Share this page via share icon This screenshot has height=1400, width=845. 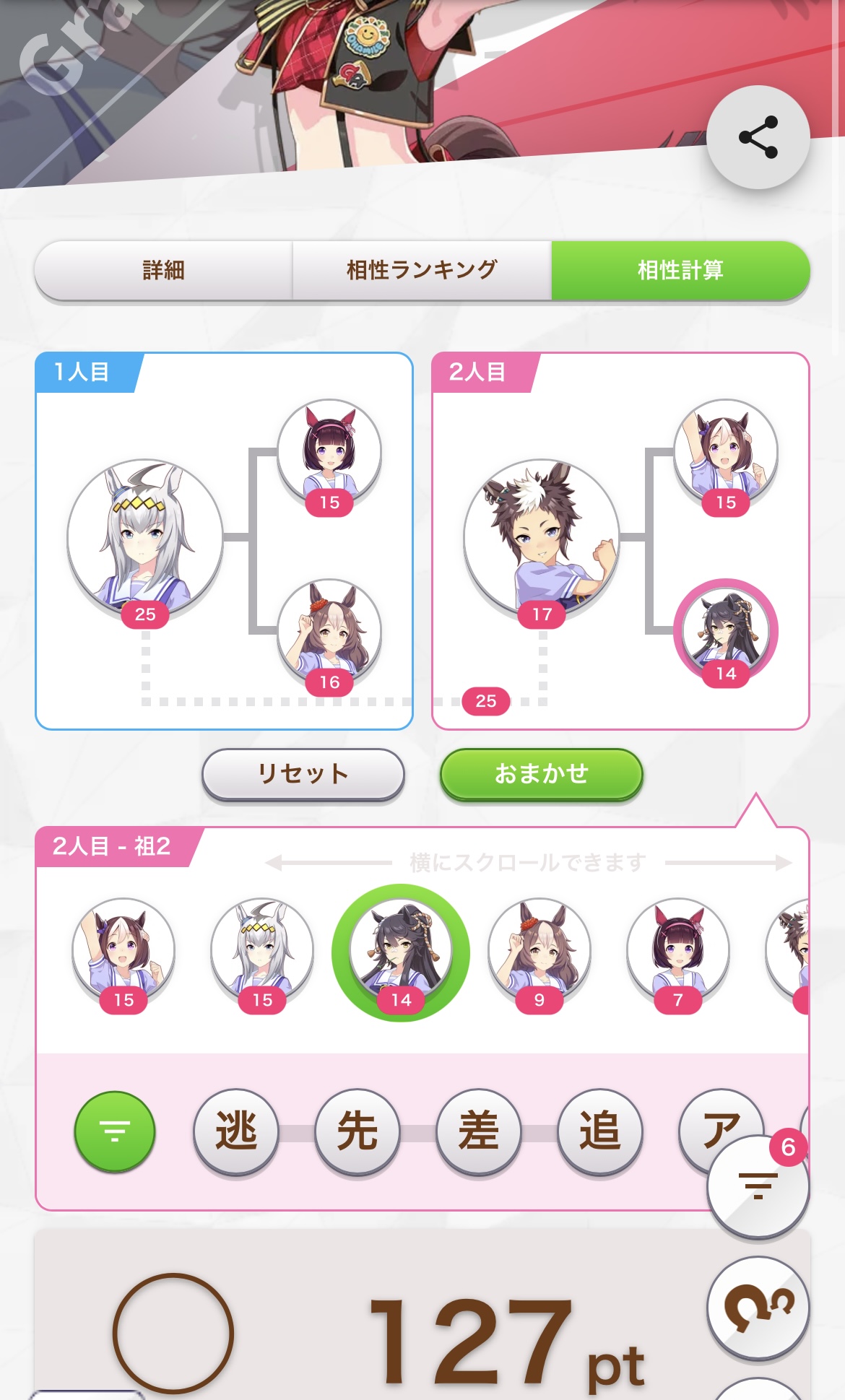point(758,137)
